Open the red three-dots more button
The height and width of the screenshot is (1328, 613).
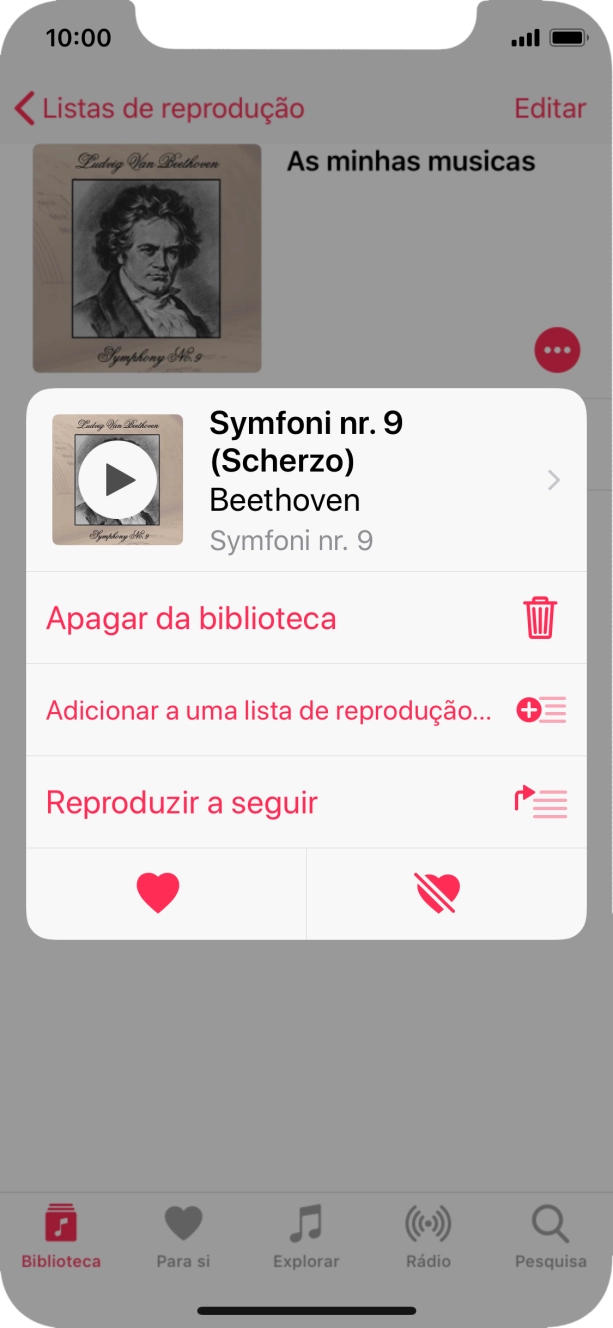click(558, 350)
